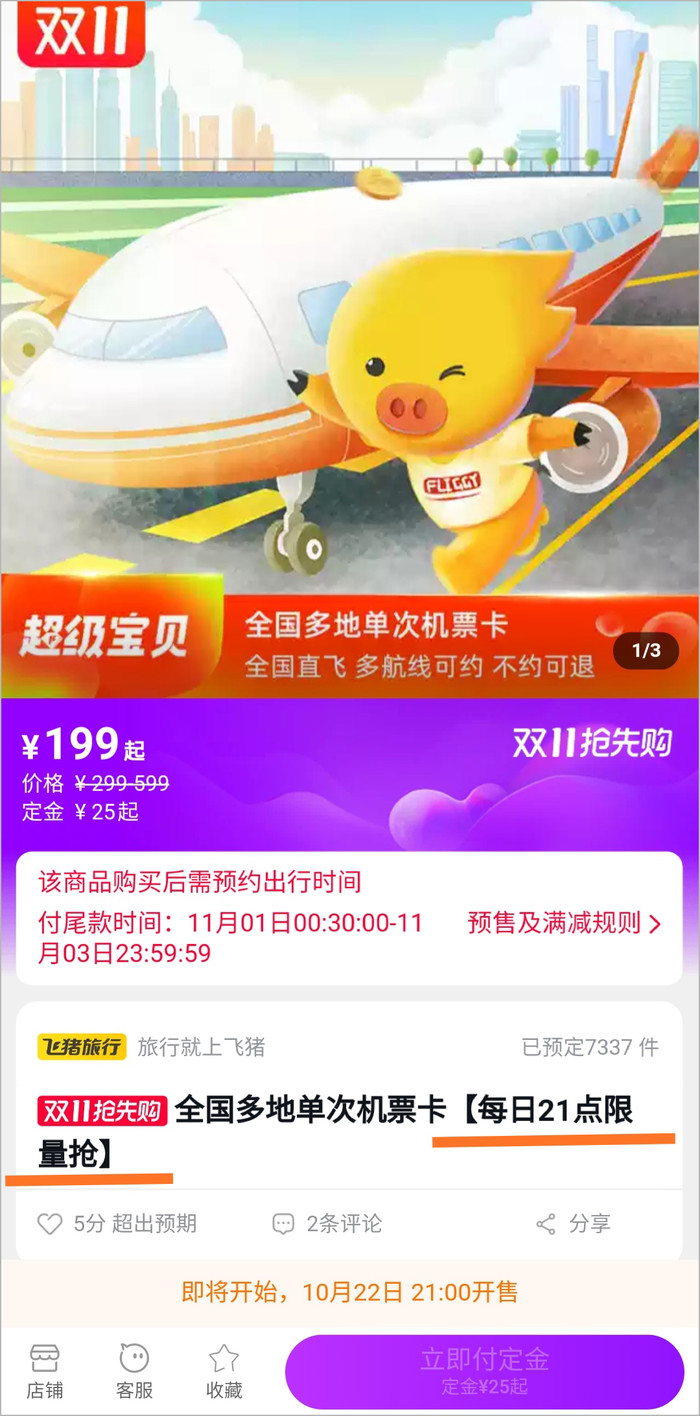Tap 立即付定金 to pay deposit

point(484,1371)
